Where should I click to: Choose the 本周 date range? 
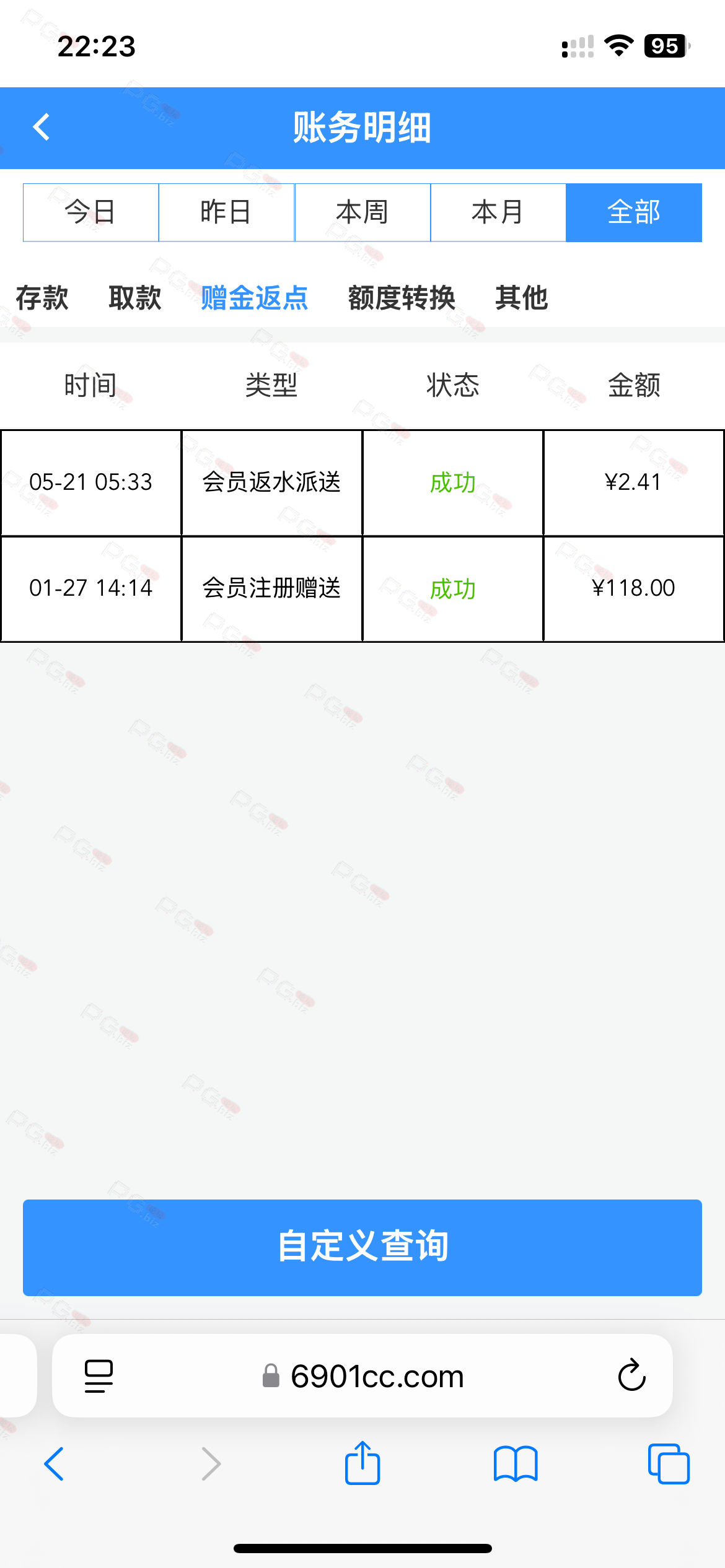(x=362, y=212)
